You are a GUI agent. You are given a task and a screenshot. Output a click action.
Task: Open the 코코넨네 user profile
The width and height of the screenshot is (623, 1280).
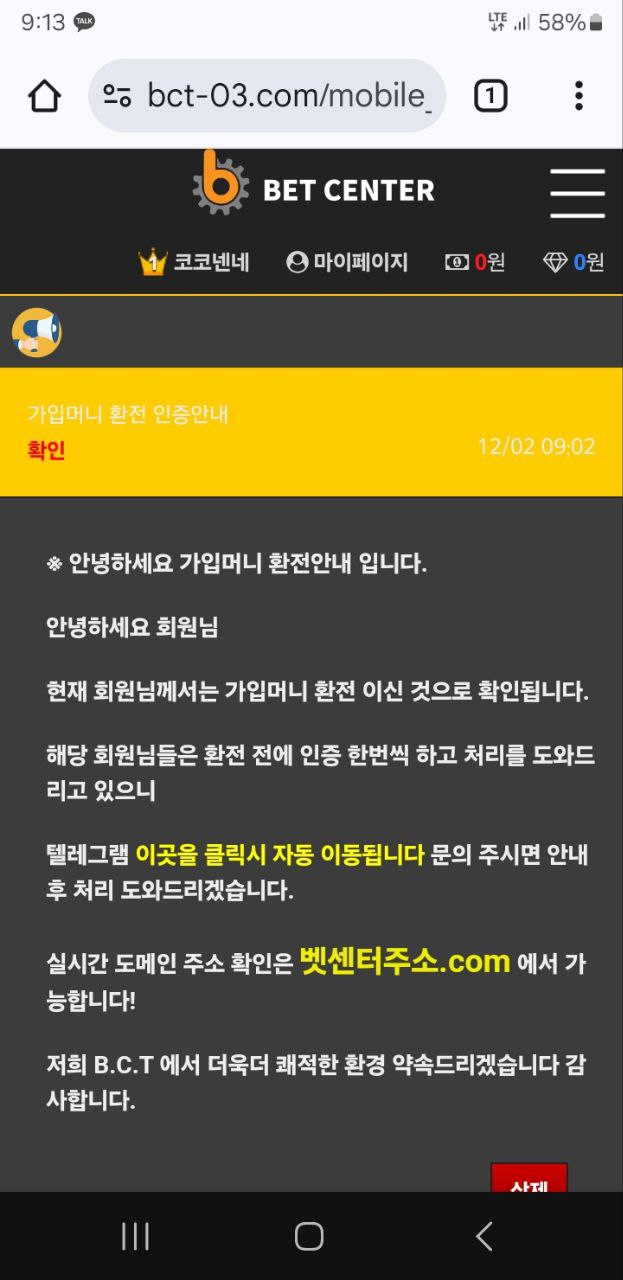[x=194, y=262]
